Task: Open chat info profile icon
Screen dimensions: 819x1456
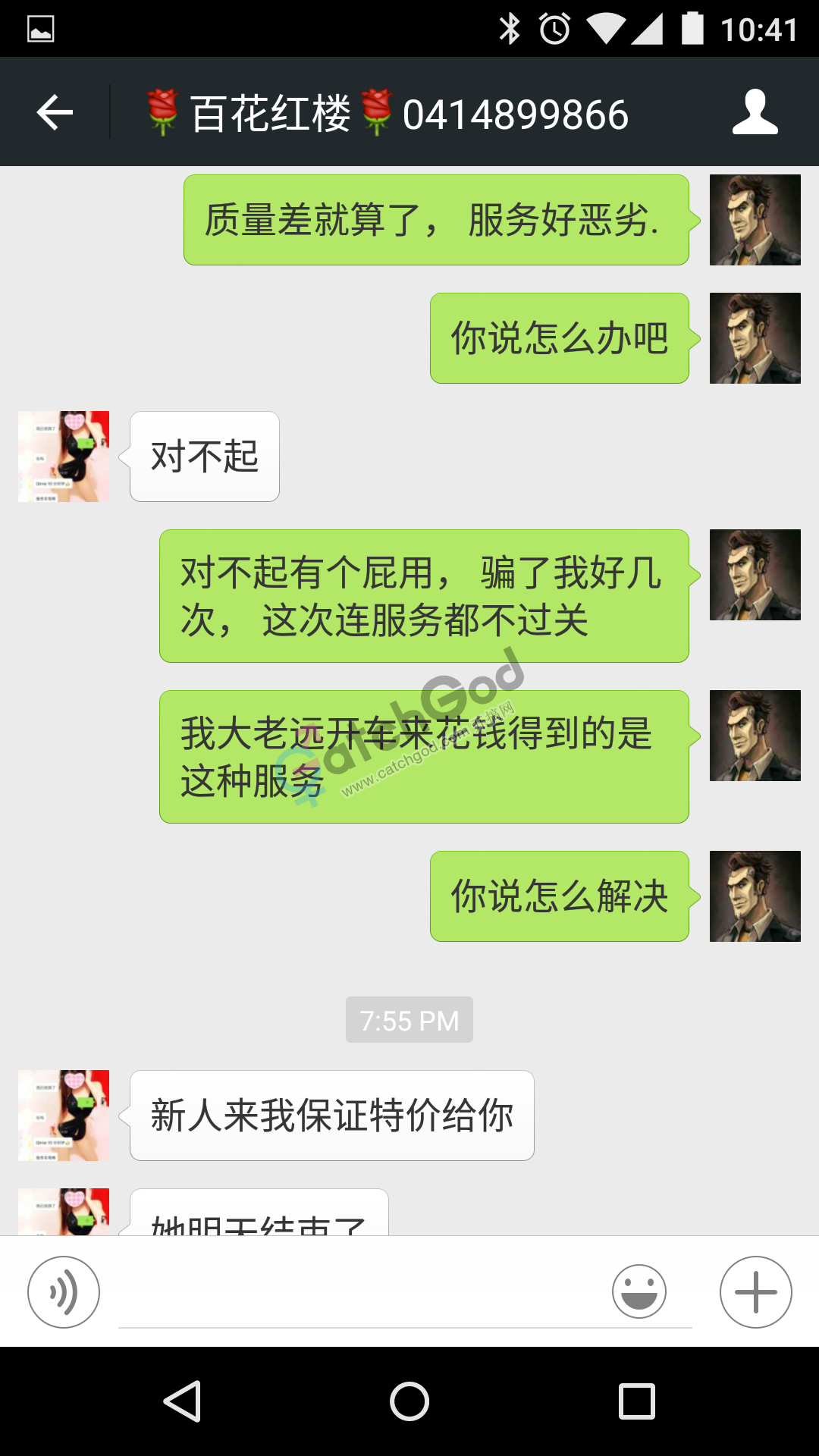Action: click(755, 113)
